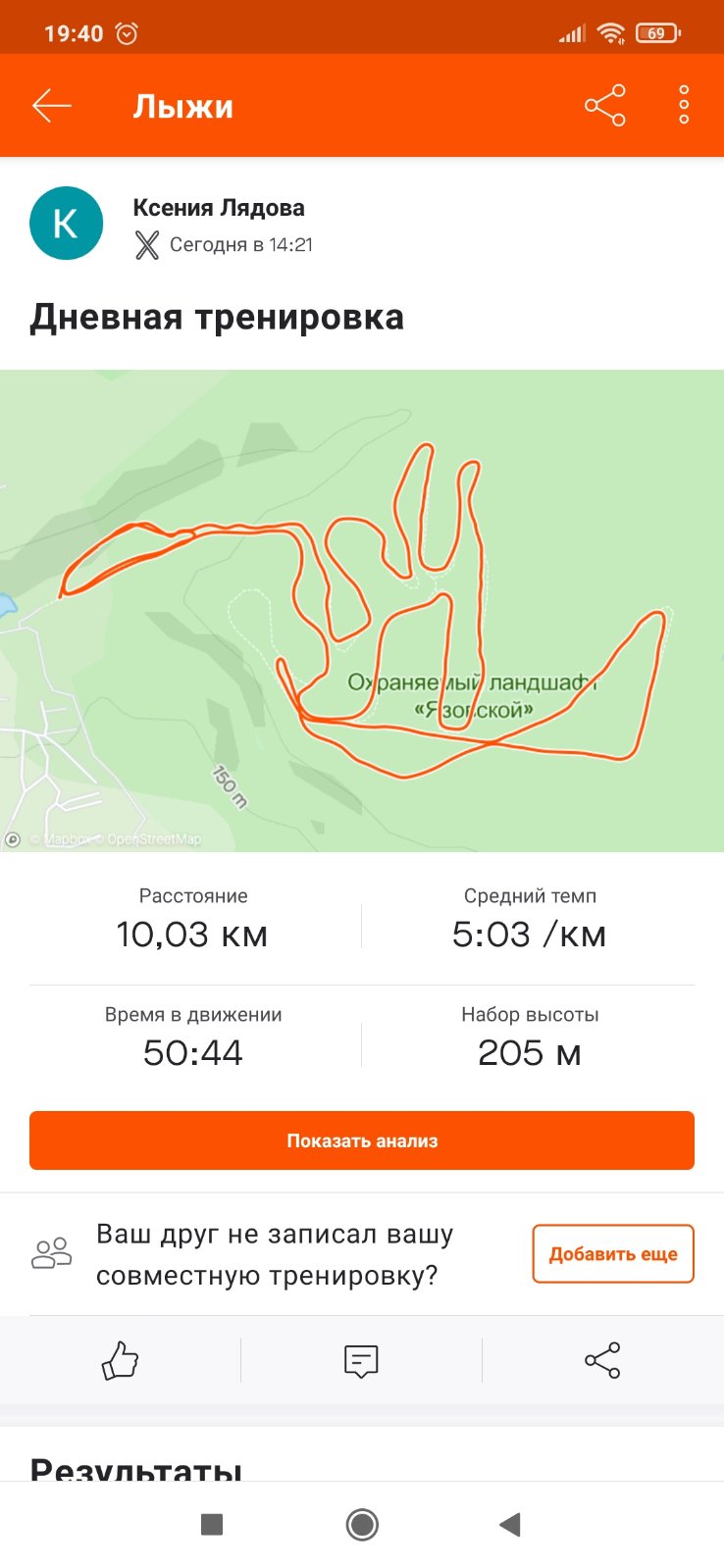Screen dimensions: 724x1568
Task: Tap the Показать анализ button
Action: click(x=362, y=1140)
